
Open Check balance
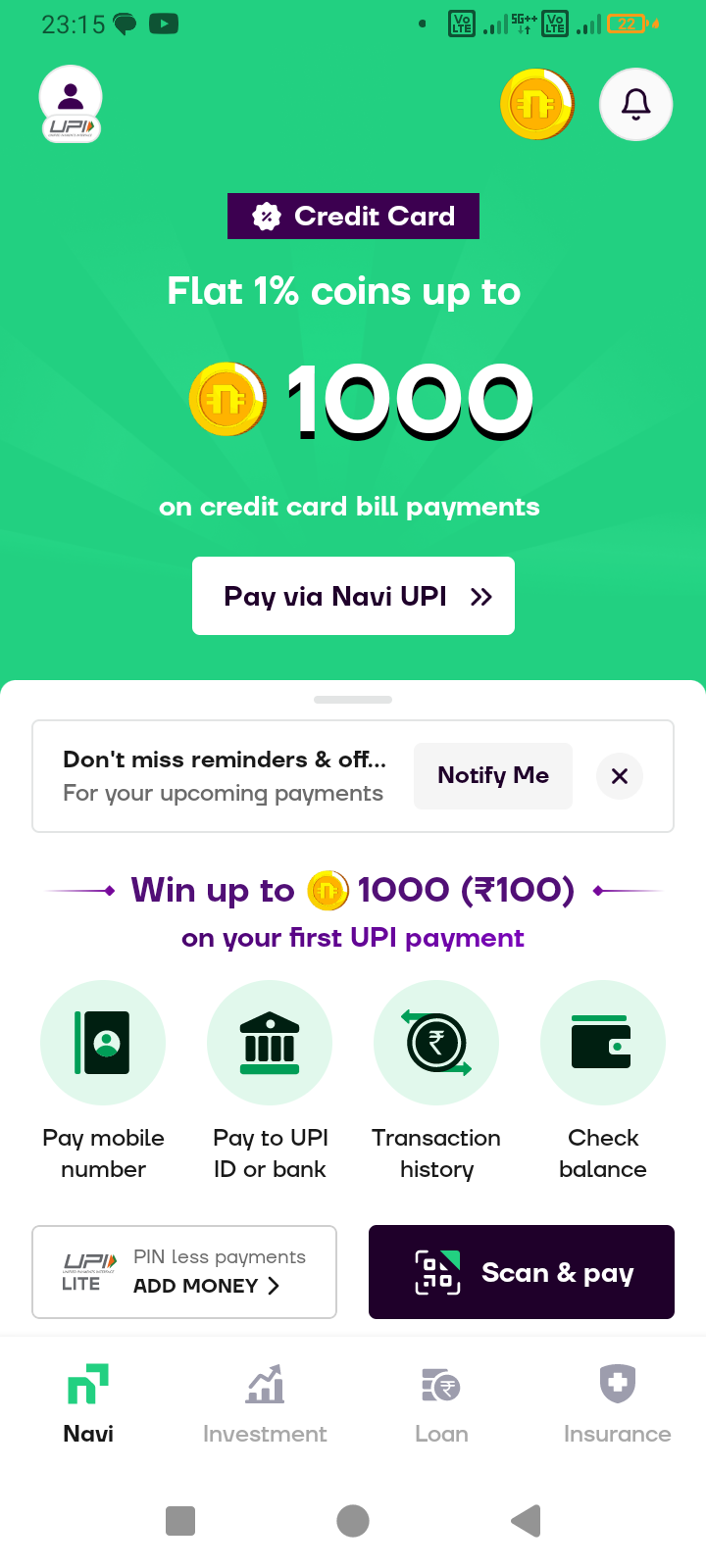pos(603,1082)
